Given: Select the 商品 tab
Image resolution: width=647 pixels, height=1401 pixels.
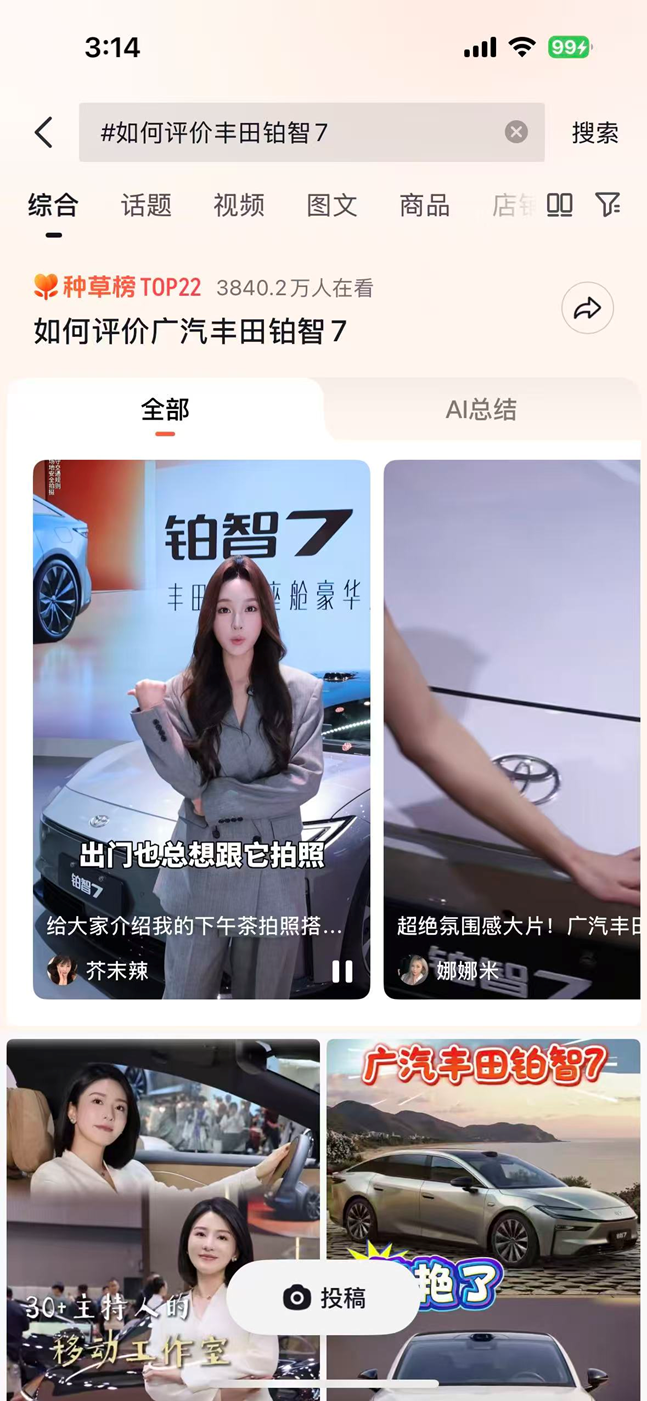Looking at the screenshot, I should pyautogui.click(x=424, y=206).
